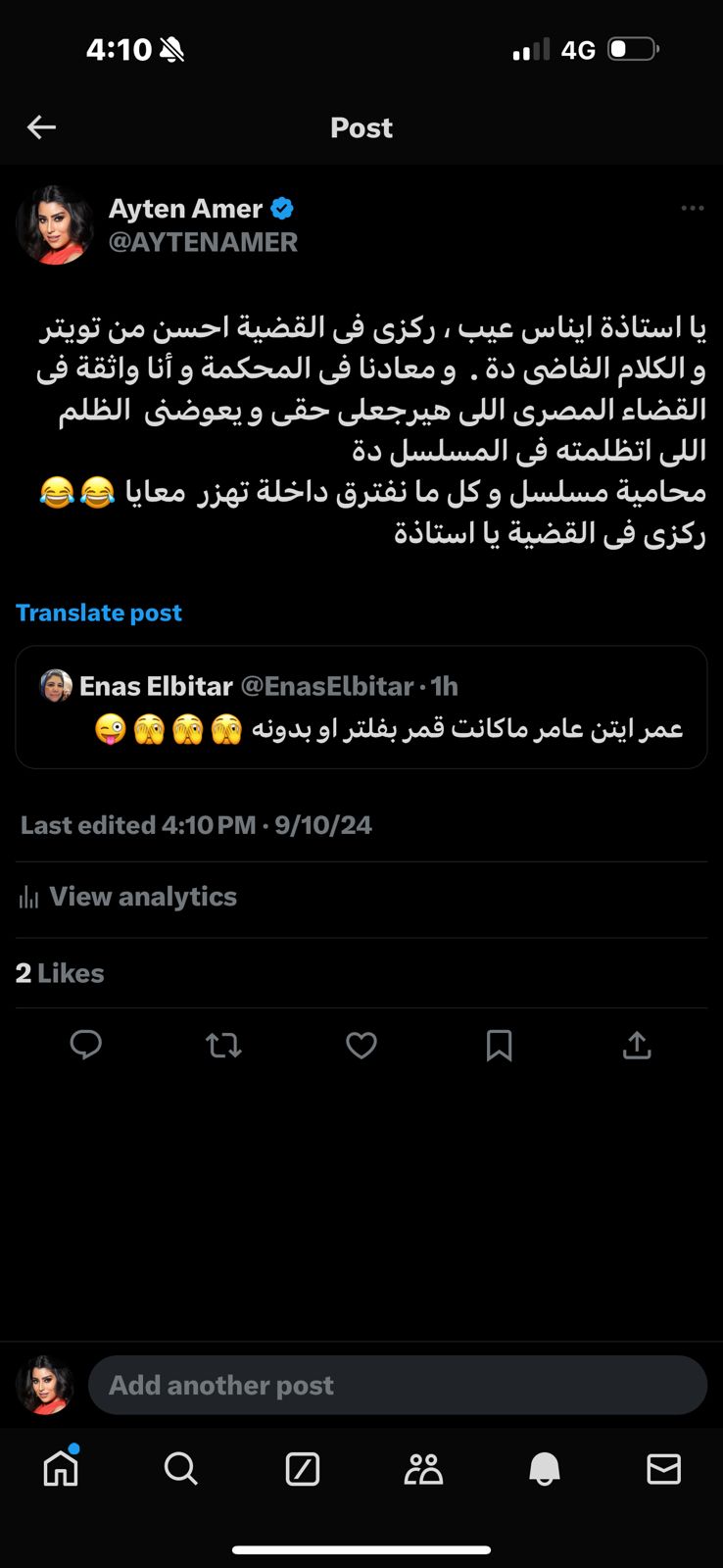
Task: Switch to the Search tab
Action: pyautogui.click(x=181, y=1468)
